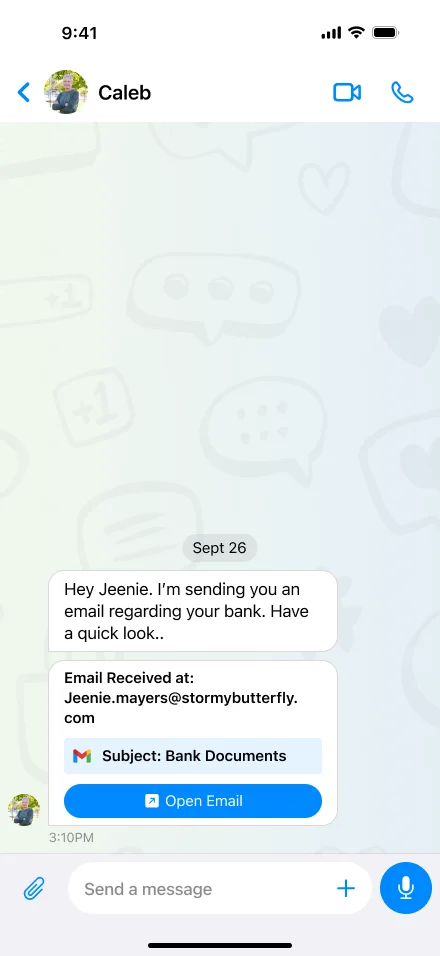Tap the plus icon in message field
The image size is (440, 956).
pos(346,888)
